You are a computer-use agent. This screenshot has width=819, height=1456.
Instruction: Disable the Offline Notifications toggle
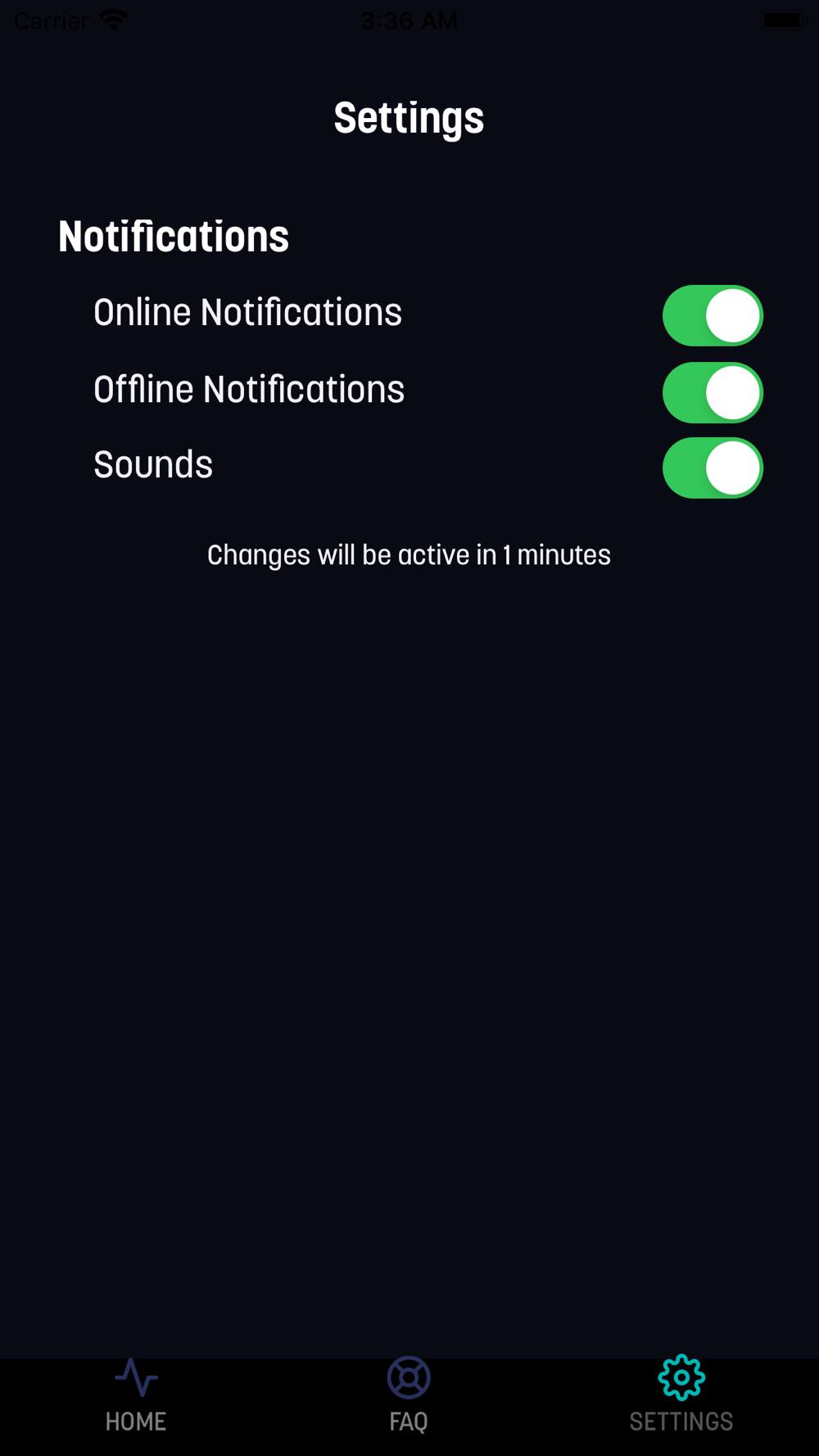click(x=713, y=392)
